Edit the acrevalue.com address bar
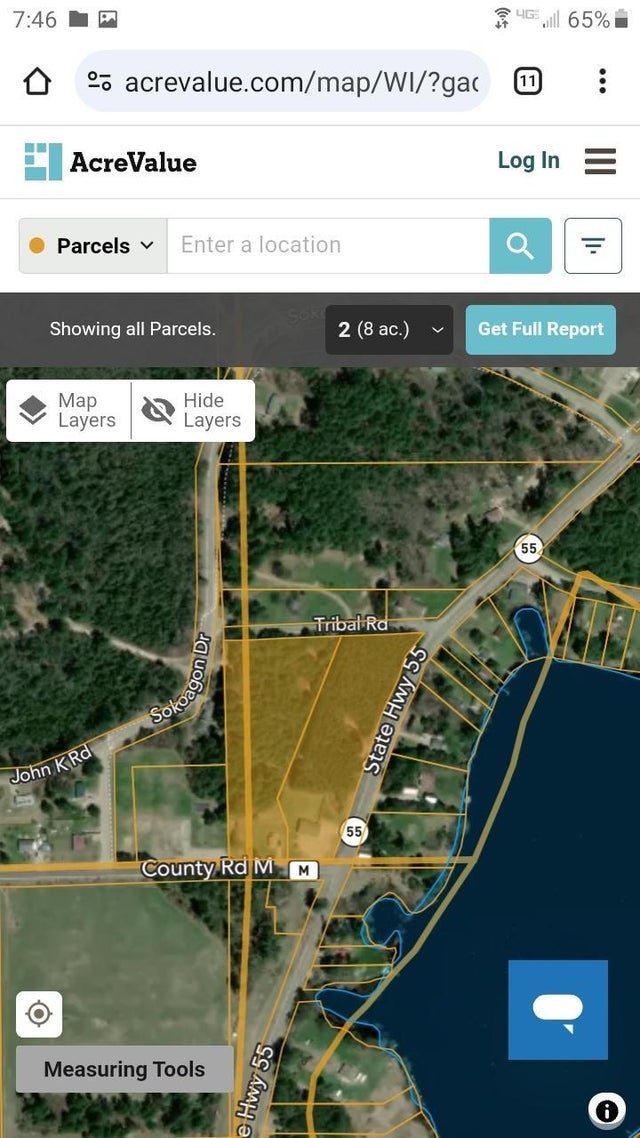 pos(300,81)
